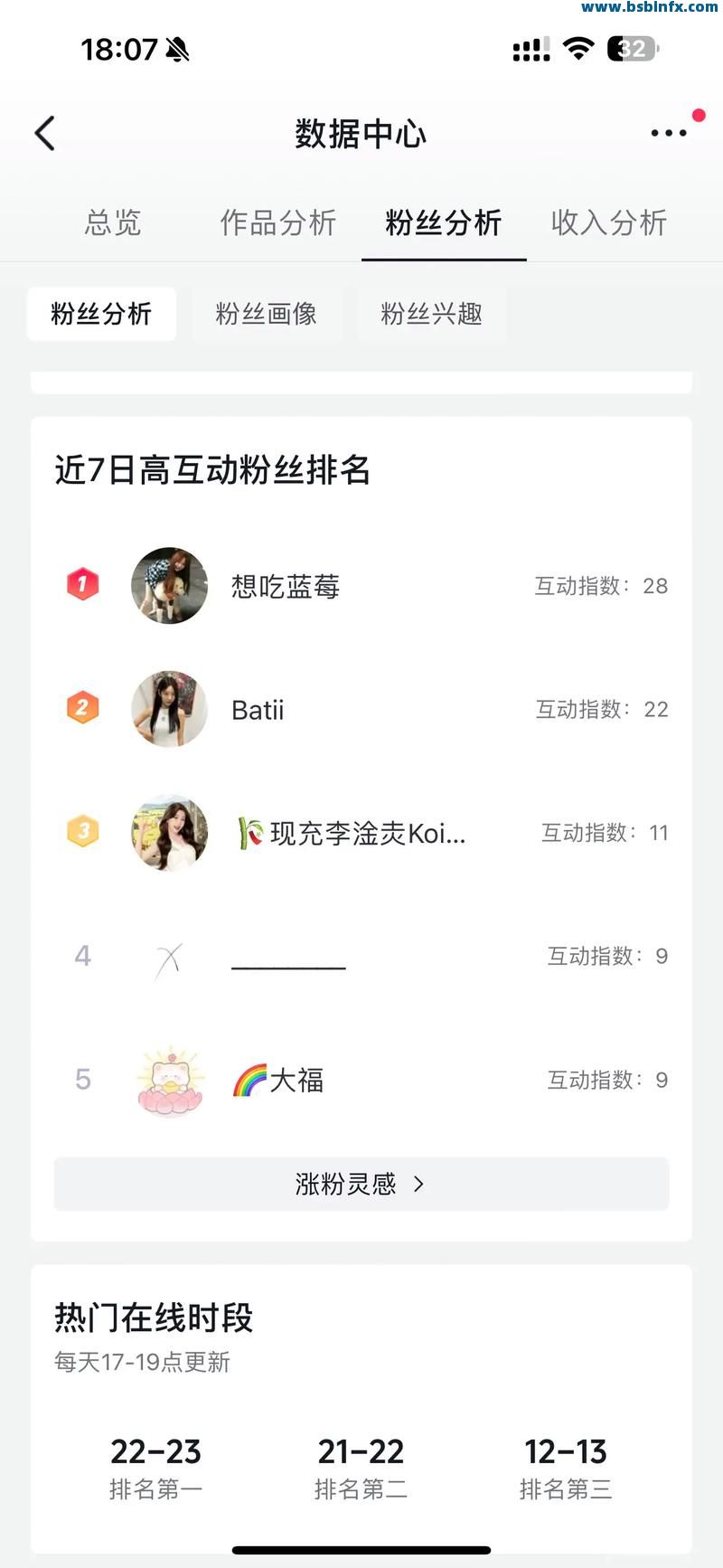This screenshot has height=1568, width=723.
Task: Open the third-ranked fan 现充李淦decision Koi row
Action: pos(352,833)
